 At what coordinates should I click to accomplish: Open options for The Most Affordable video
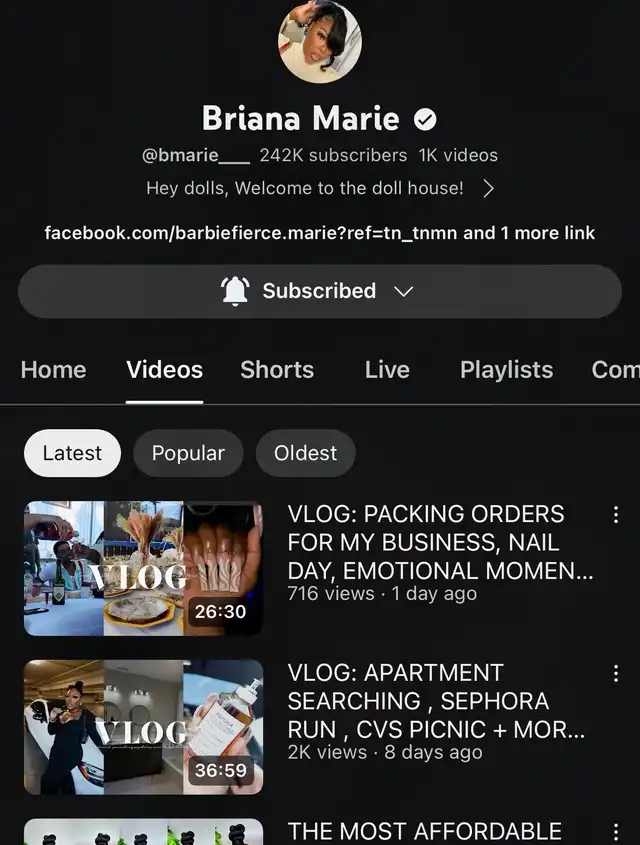(x=616, y=832)
